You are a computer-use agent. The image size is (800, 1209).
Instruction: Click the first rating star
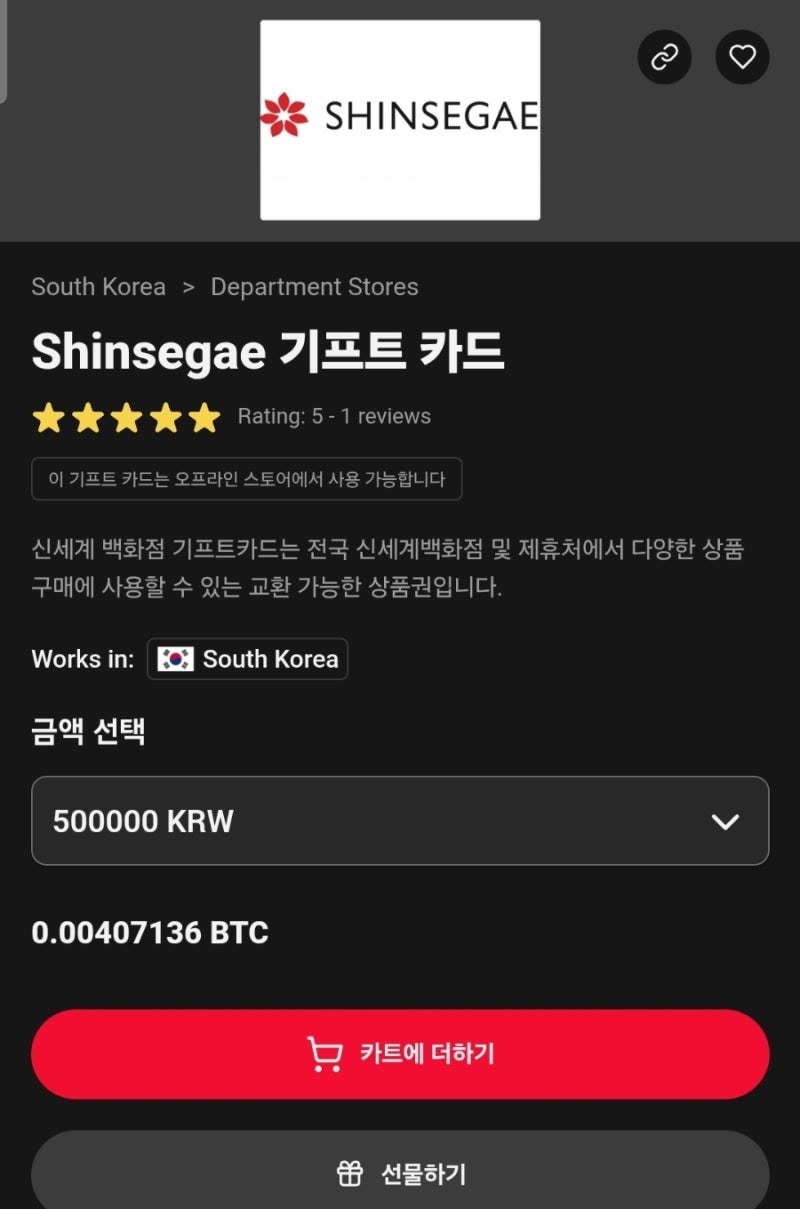click(x=48, y=417)
